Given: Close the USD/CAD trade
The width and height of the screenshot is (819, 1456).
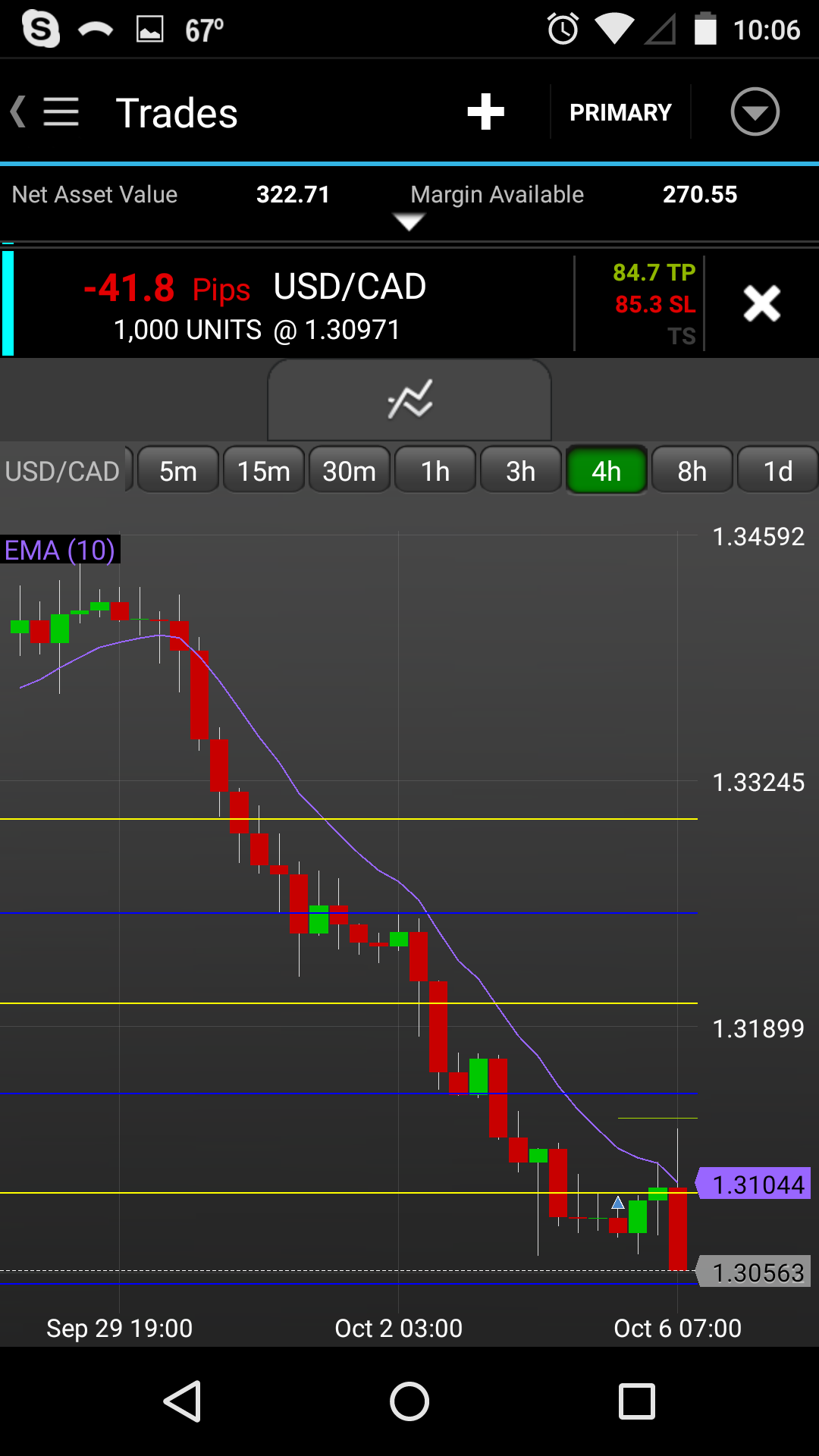Looking at the screenshot, I should (761, 304).
